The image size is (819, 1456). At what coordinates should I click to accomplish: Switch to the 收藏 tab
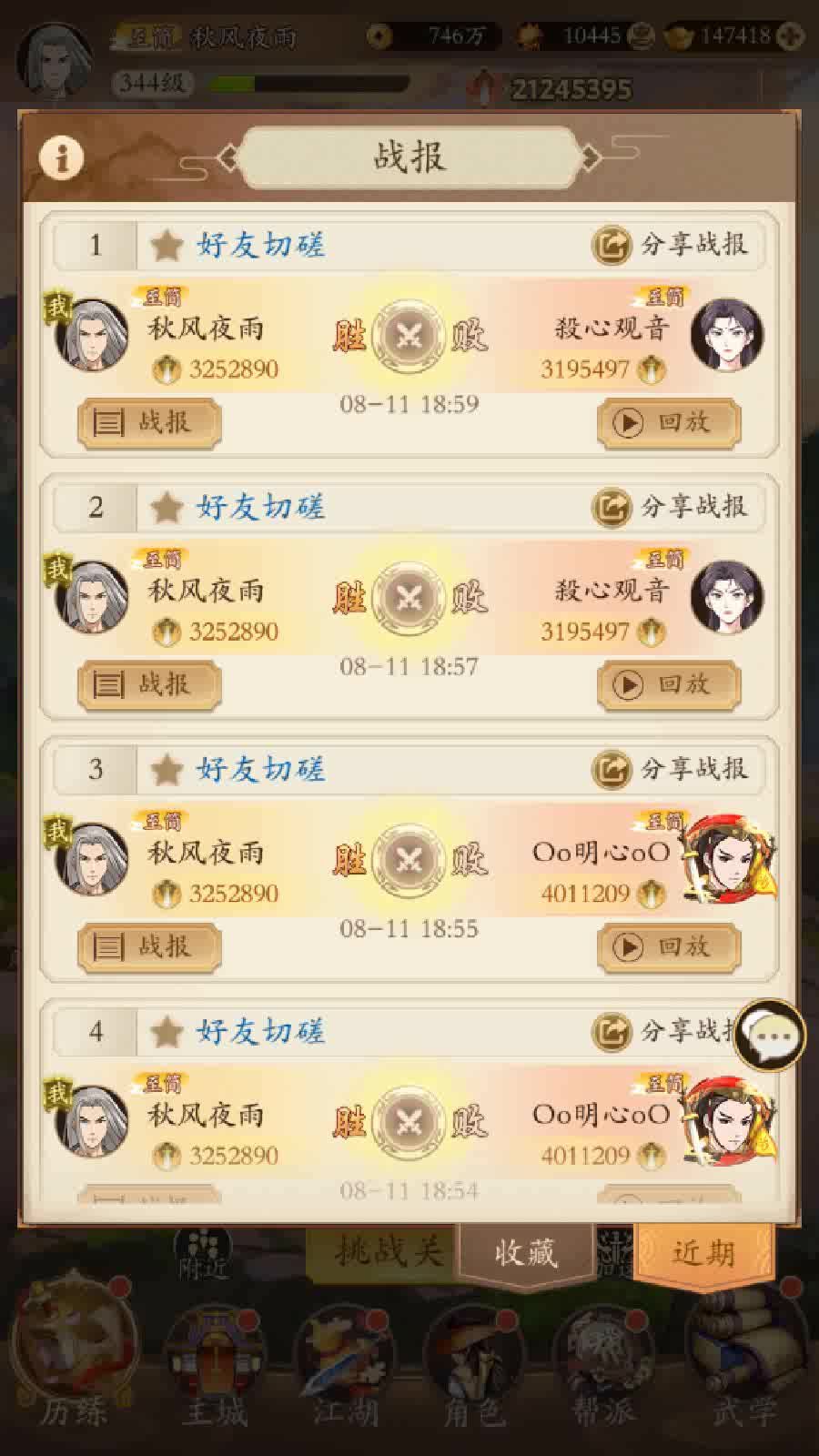(526, 1253)
